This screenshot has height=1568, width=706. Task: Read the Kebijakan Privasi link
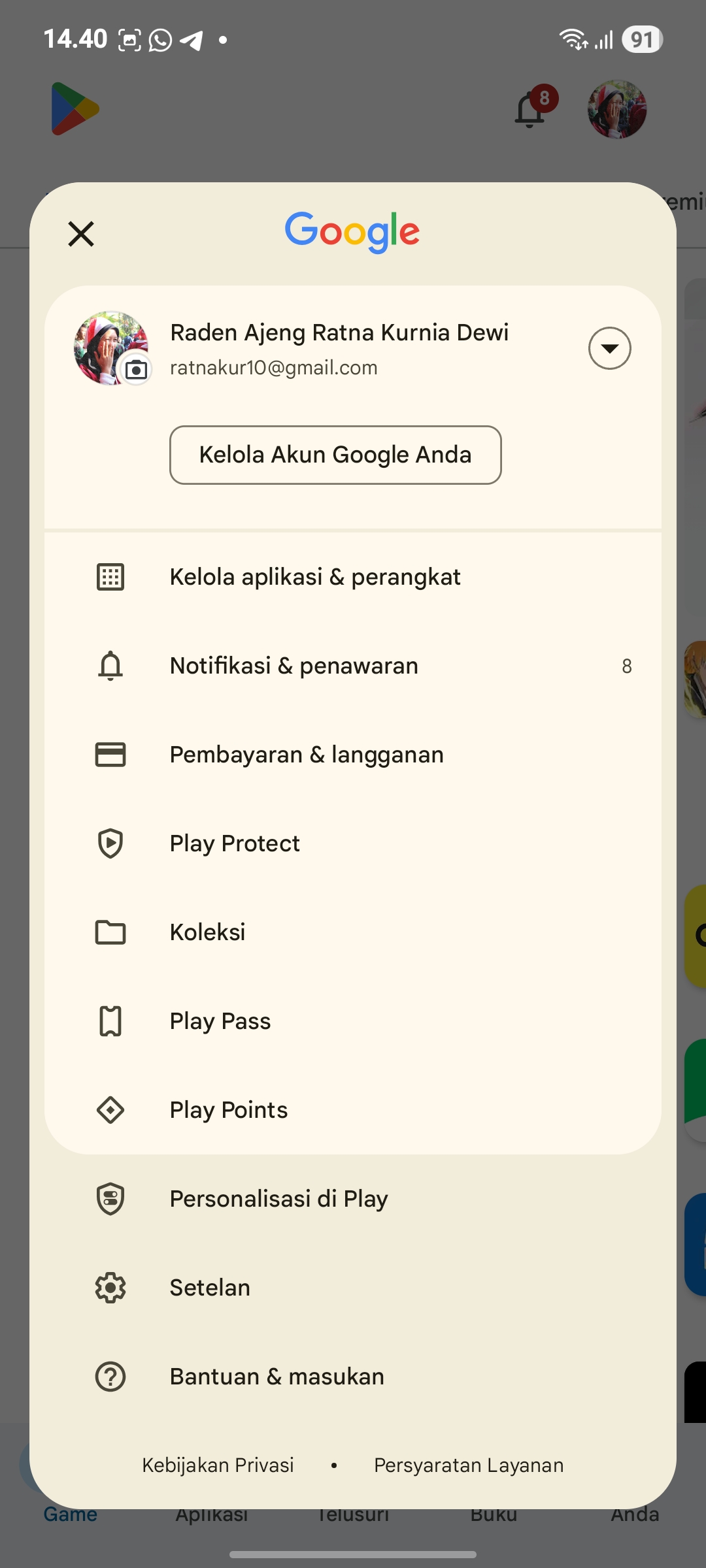coord(218,1465)
